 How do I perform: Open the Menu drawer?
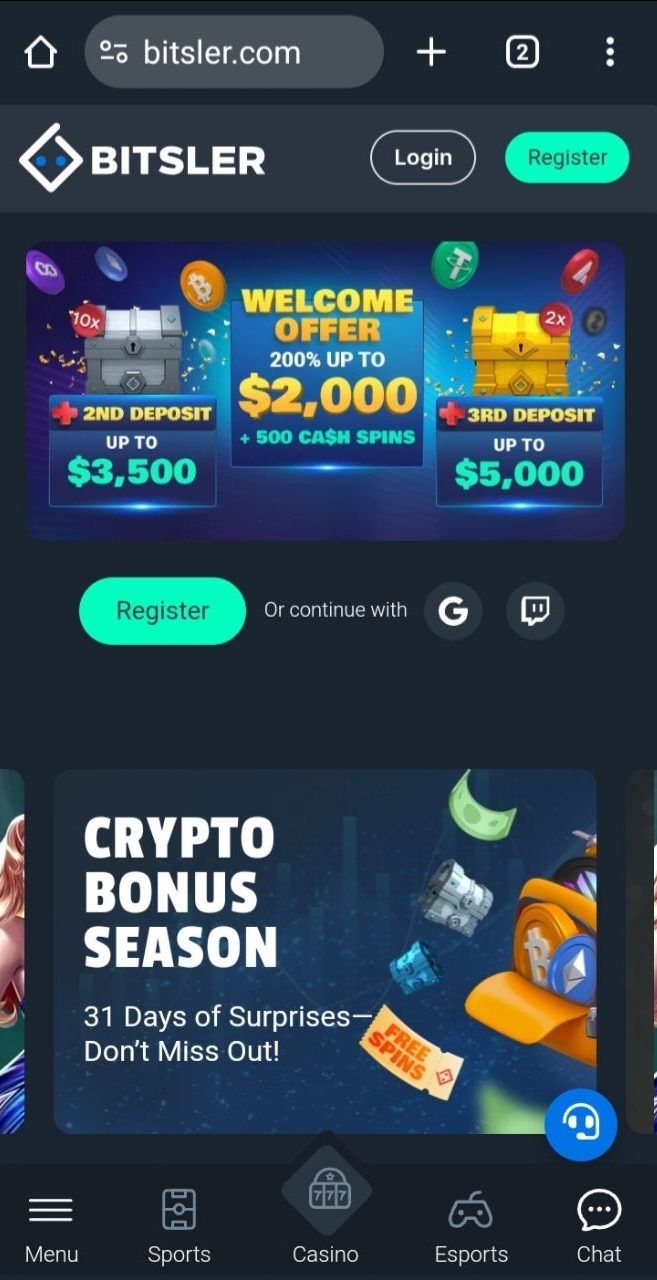pyautogui.click(x=51, y=1226)
